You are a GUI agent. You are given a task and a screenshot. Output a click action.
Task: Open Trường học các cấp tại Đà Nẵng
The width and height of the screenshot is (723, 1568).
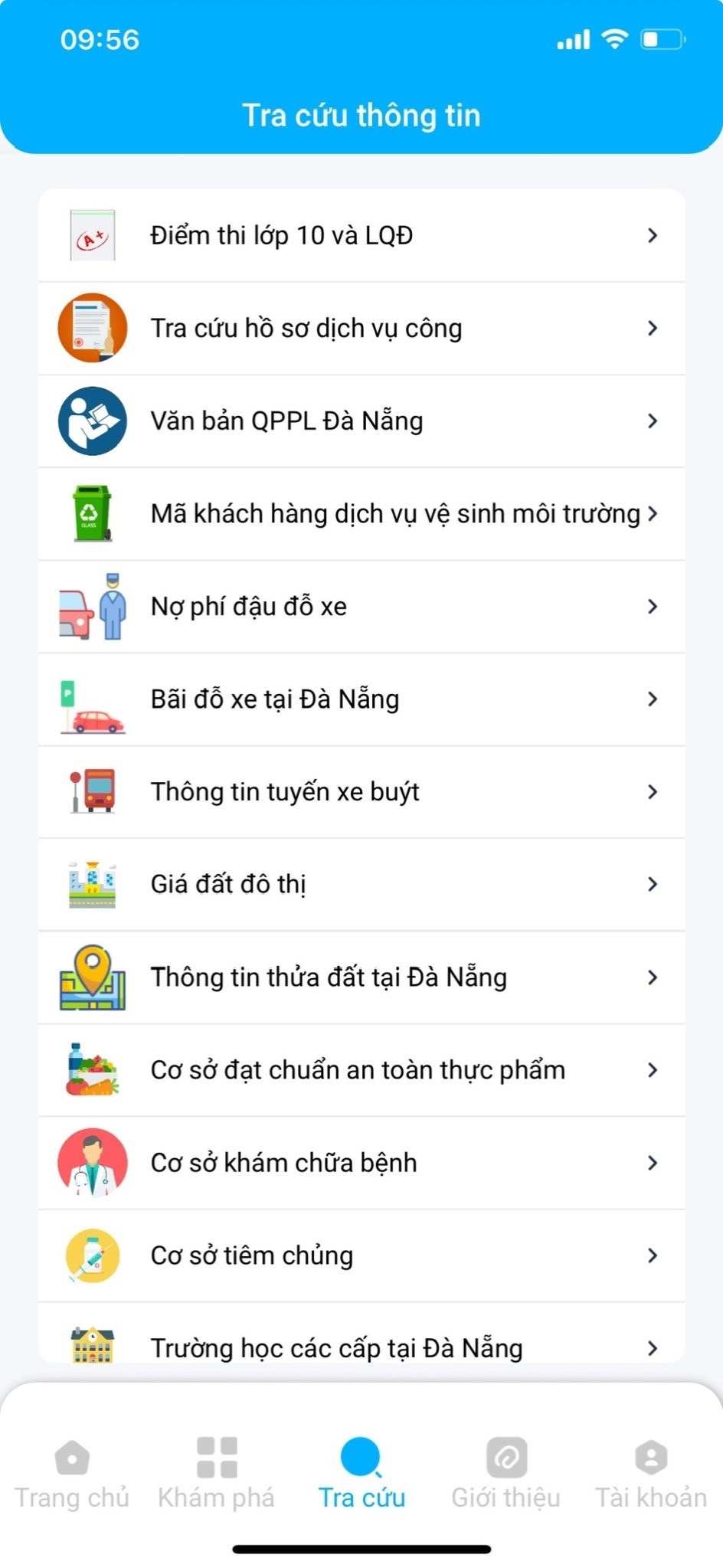click(x=360, y=1347)
